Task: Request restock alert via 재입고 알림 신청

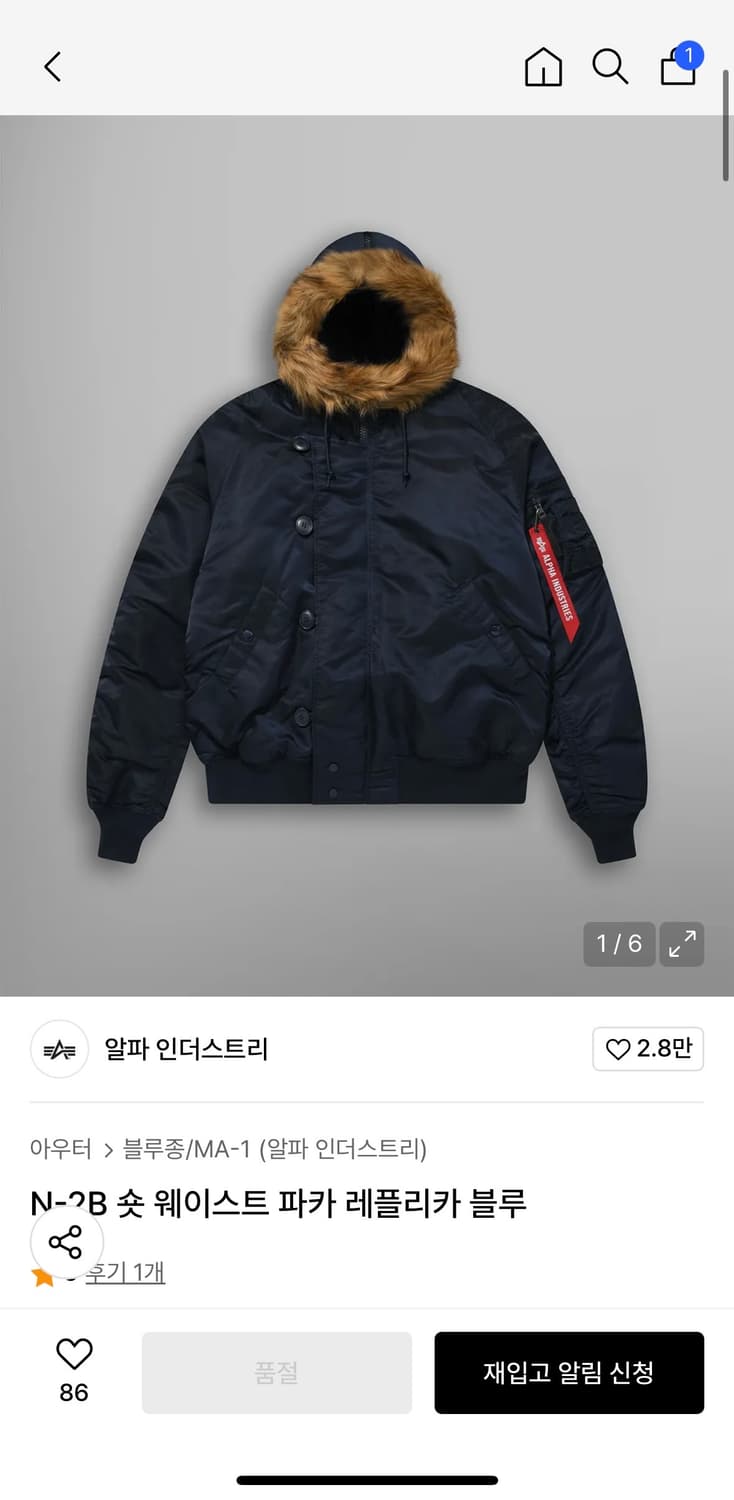Action: [569, 1372]
